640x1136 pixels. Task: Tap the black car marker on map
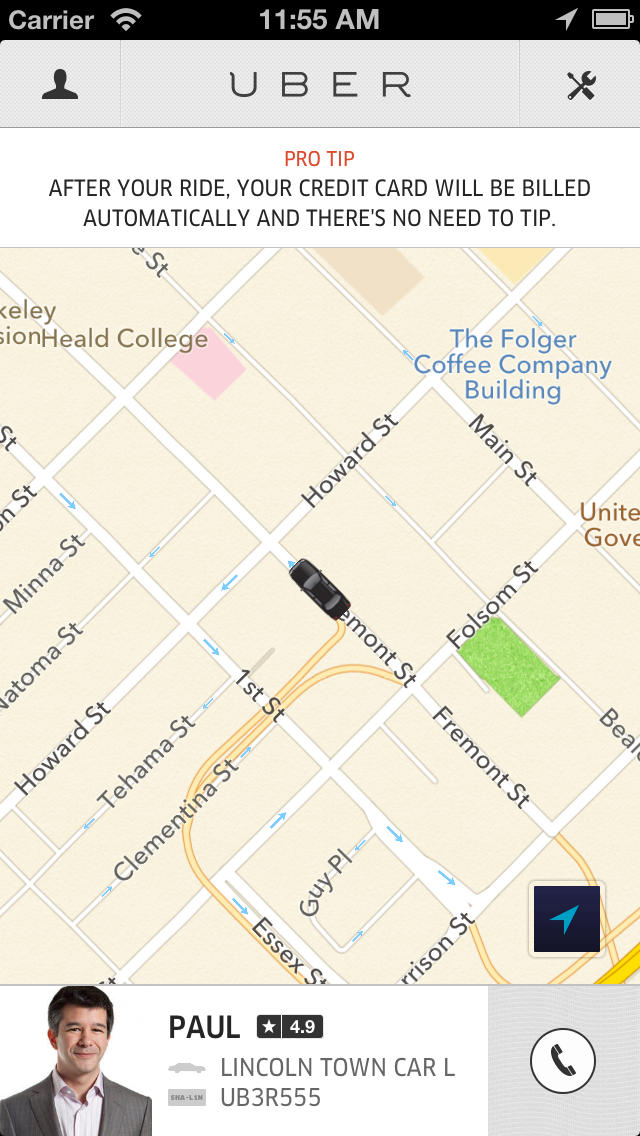tap(319, 590)
